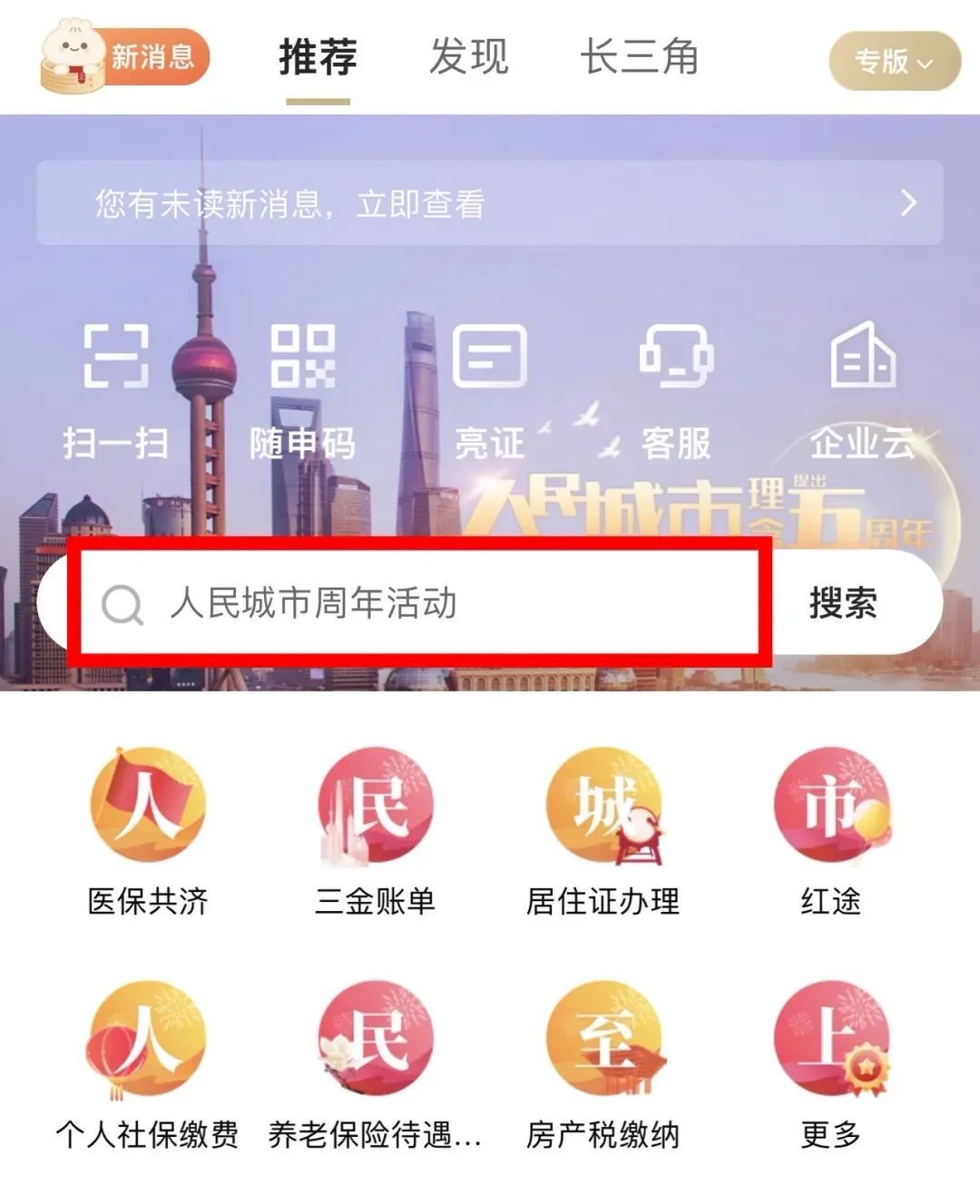Image resolution: width=980 pixels, height=1204 pixels.
Task: Open 房产税缴纳 service
Action: point(603,1063)
